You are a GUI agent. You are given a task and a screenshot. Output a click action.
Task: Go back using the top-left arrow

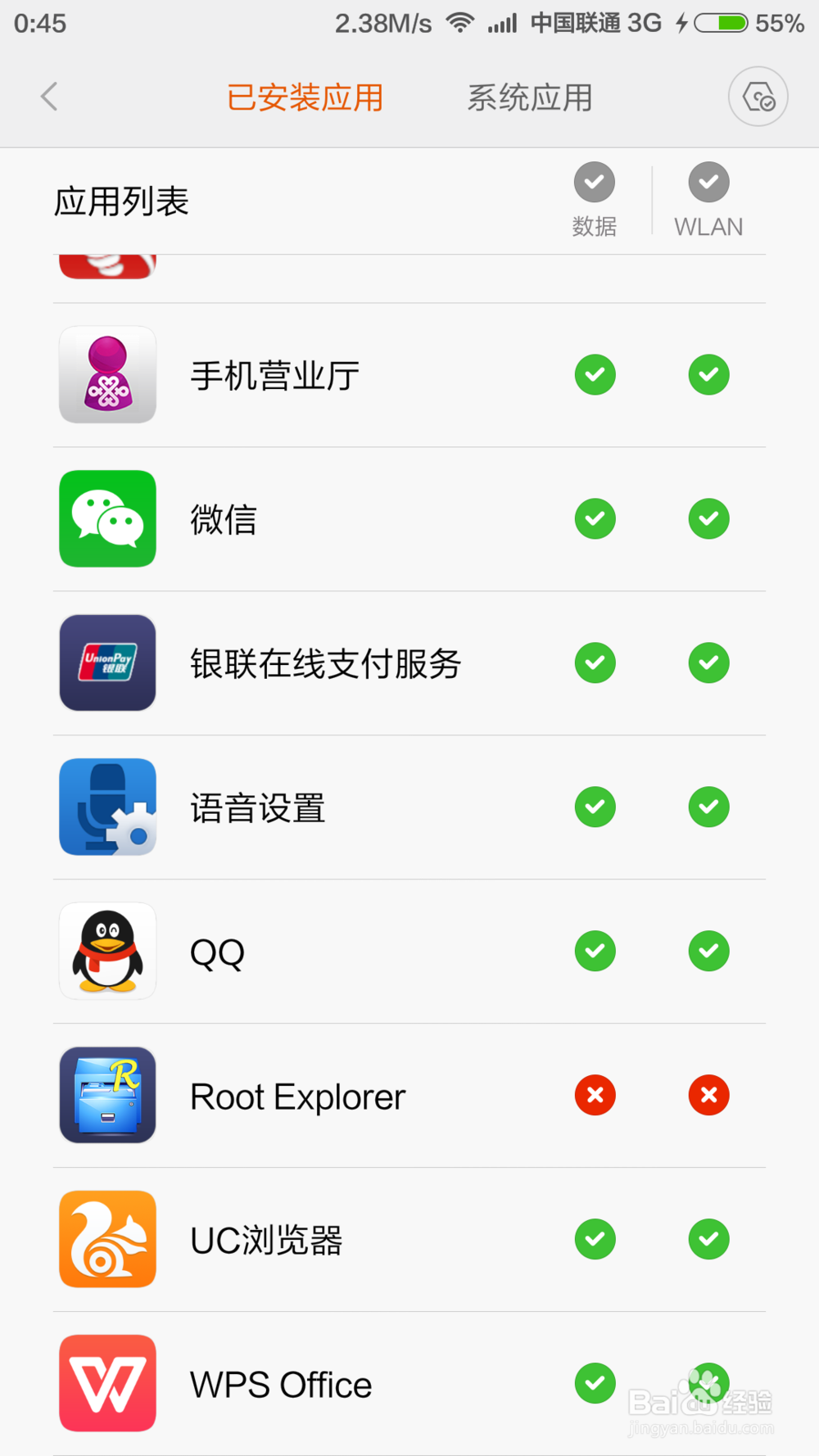49,97
